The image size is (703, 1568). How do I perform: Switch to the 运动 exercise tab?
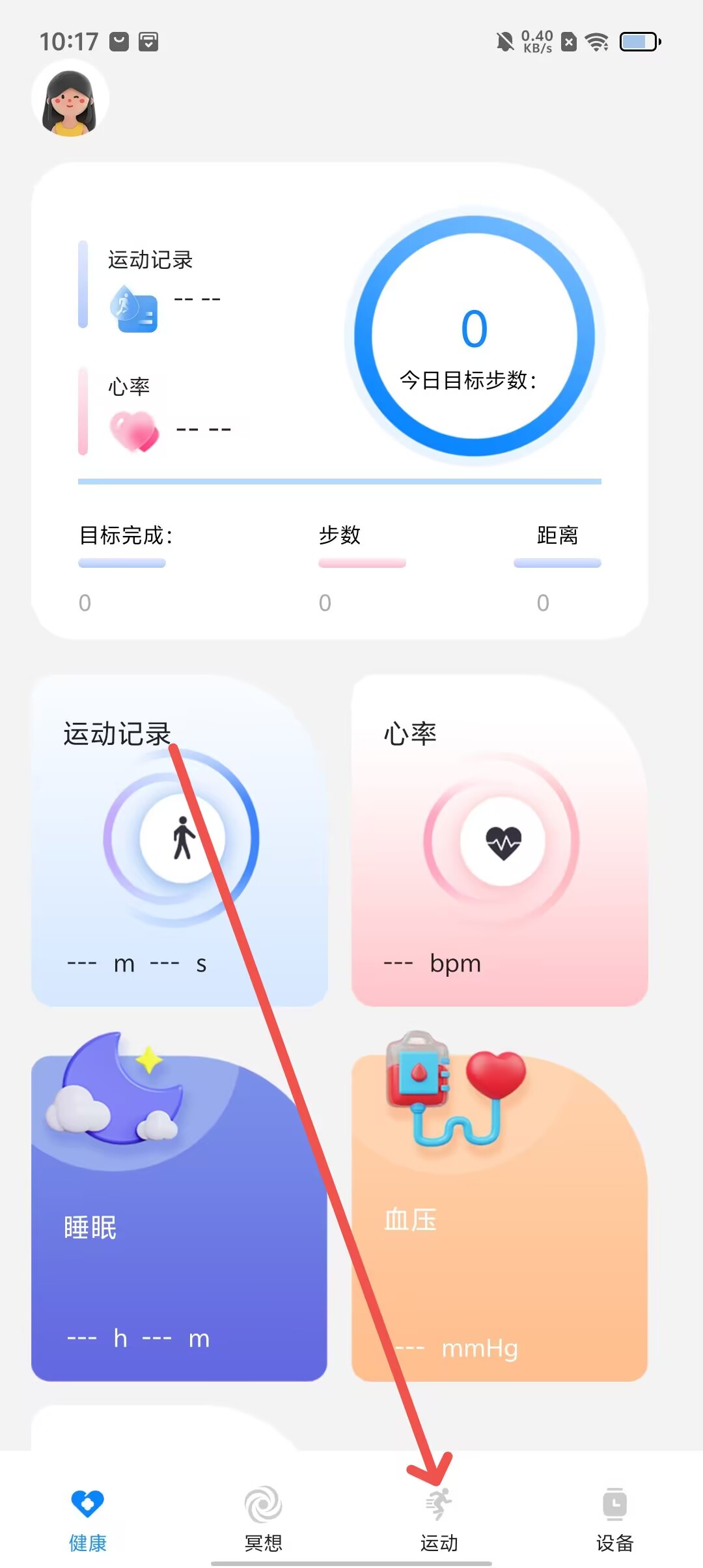439,1517
